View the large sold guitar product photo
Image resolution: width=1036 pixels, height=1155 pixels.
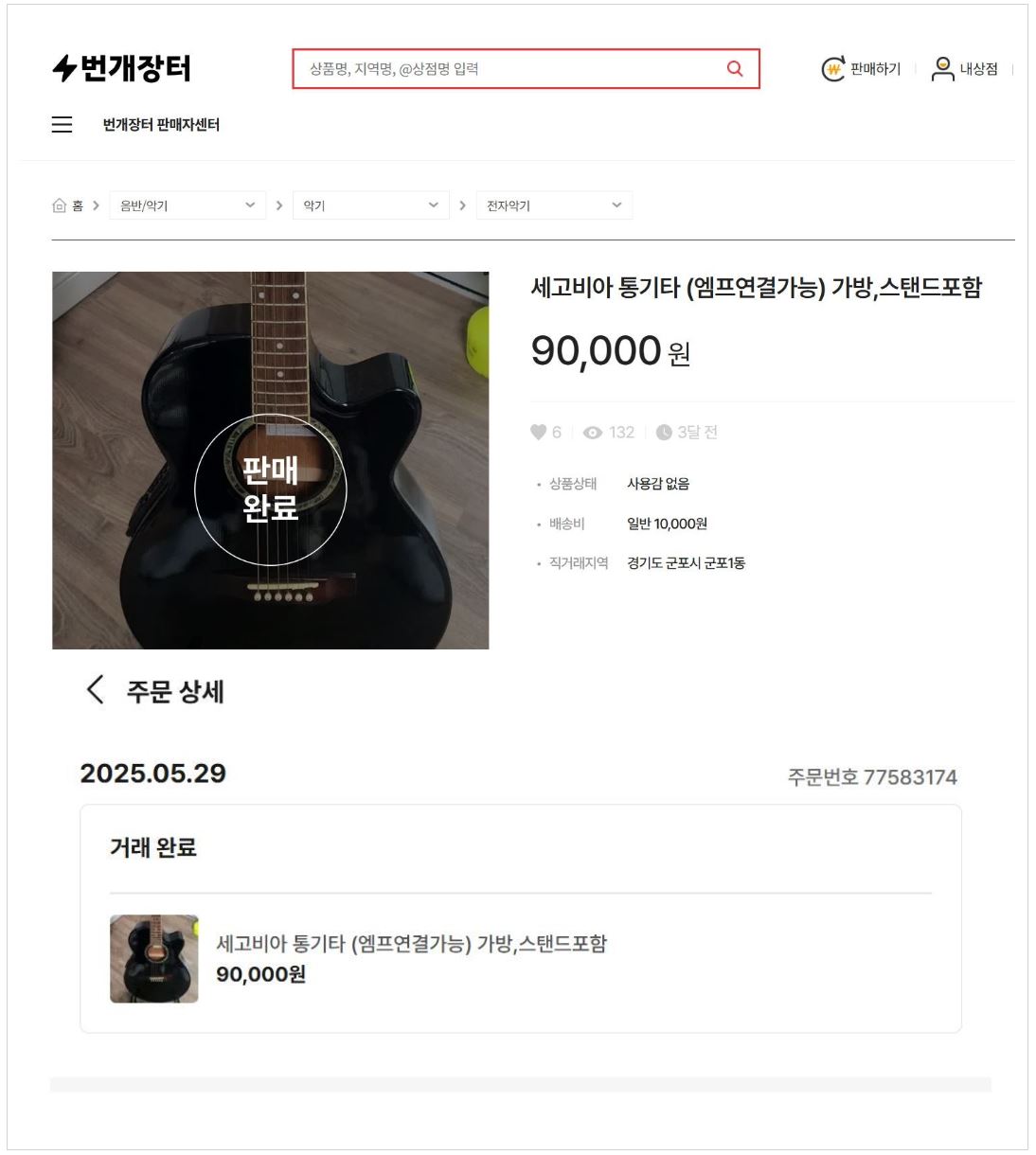[271, 460]
